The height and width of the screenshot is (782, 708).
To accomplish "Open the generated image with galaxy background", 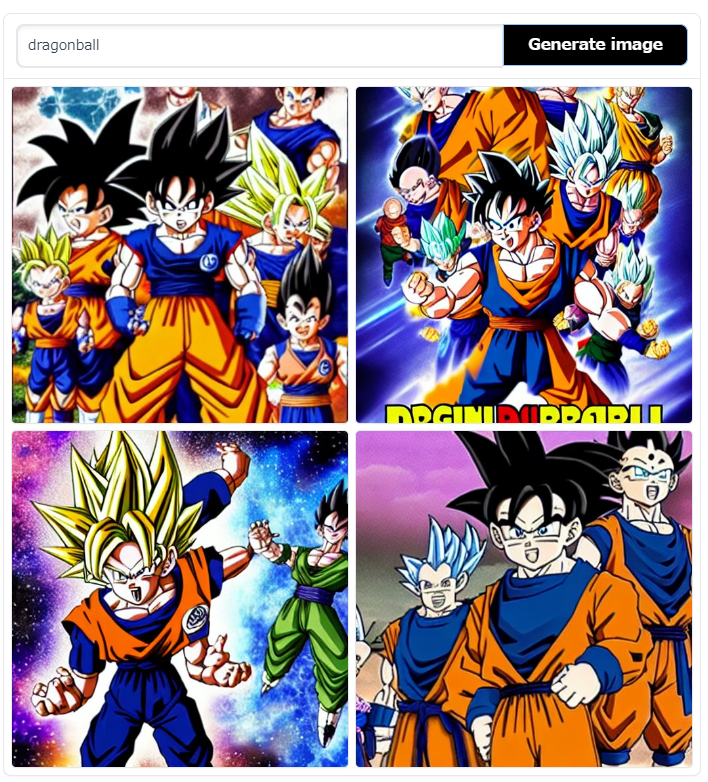I will [x=180, y=599].
